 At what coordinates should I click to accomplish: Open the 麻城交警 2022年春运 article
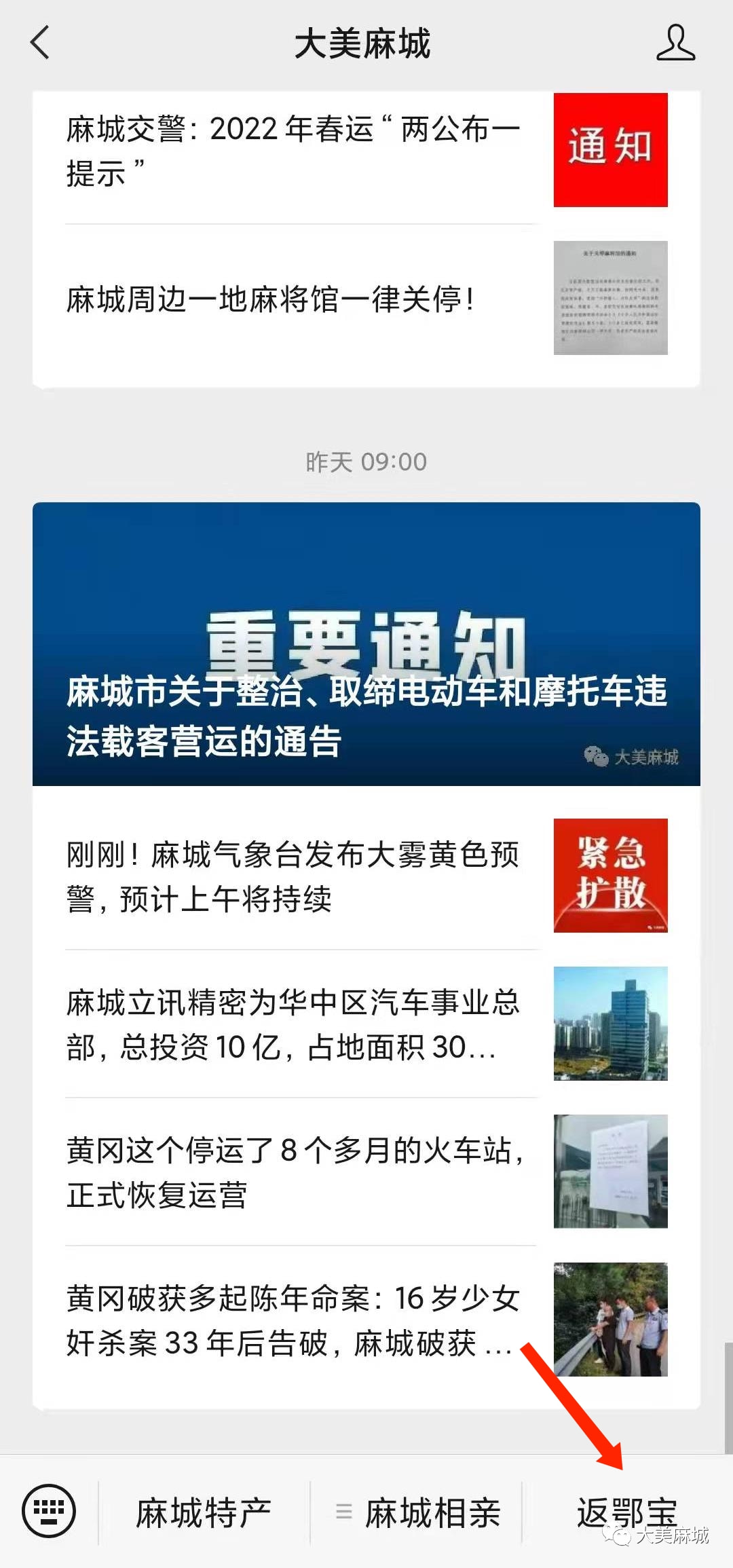click(x=366, y=150)
